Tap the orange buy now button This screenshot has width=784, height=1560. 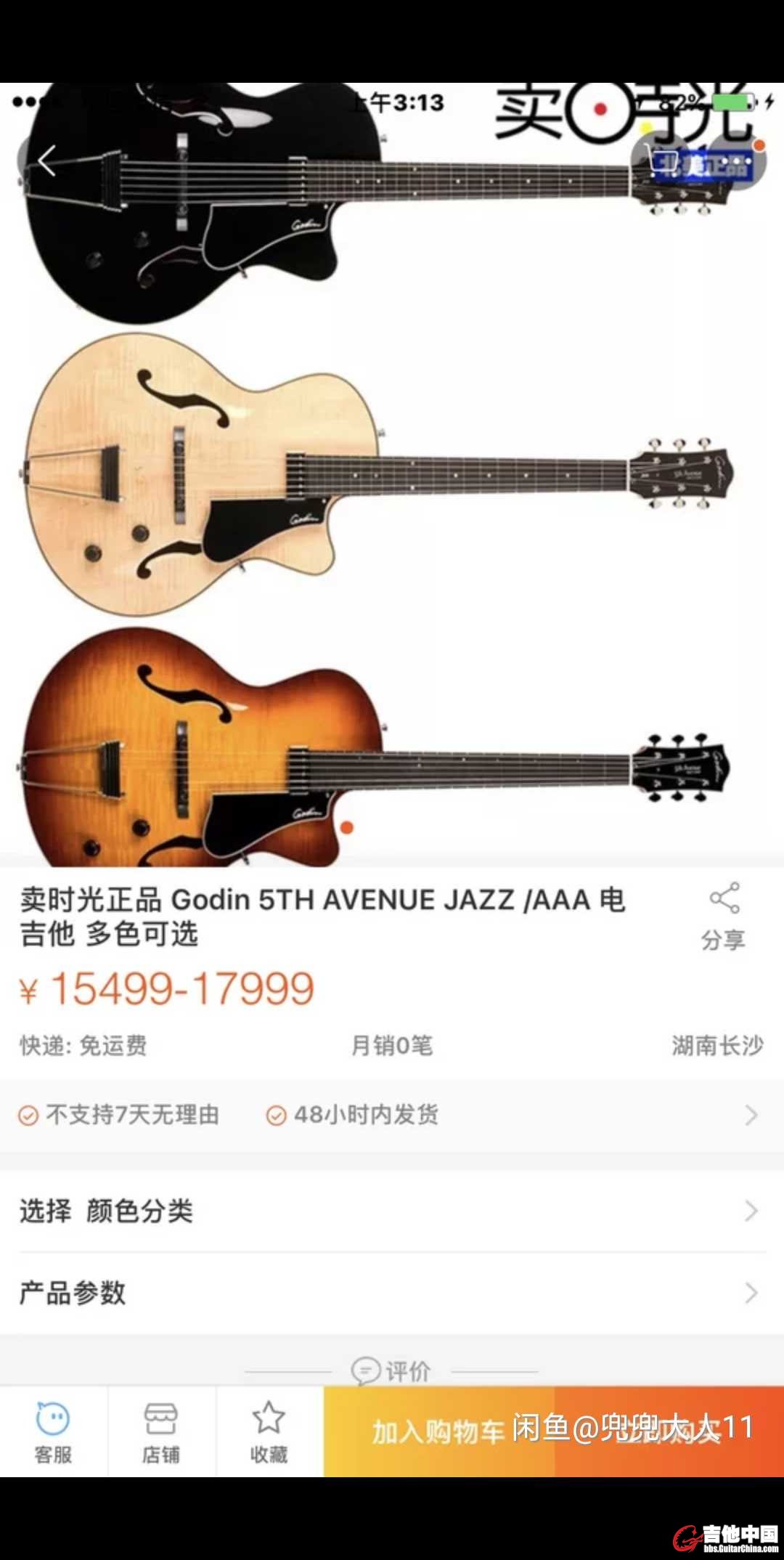668,1432
